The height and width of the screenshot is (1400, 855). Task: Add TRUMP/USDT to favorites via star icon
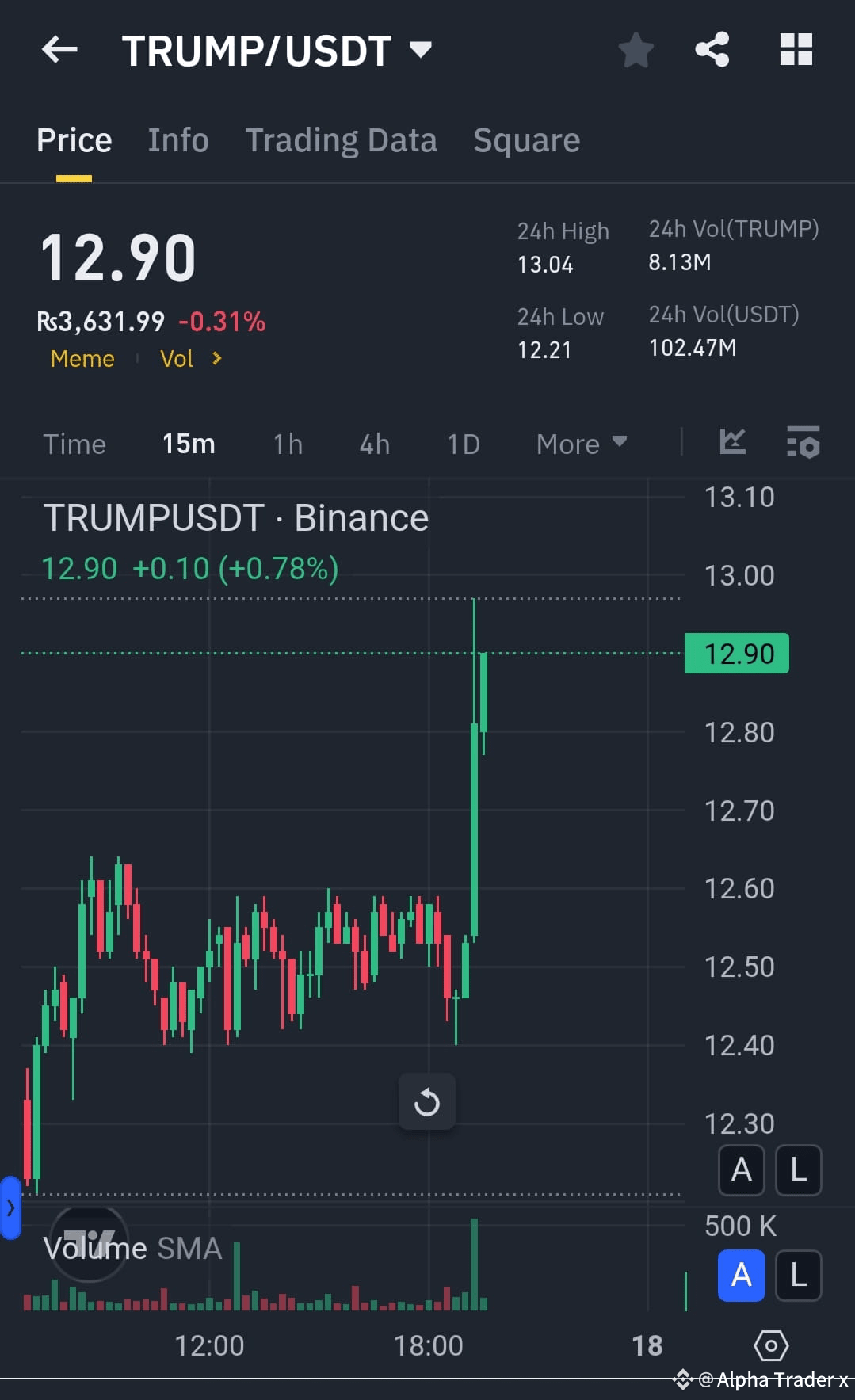pos(636,49)
